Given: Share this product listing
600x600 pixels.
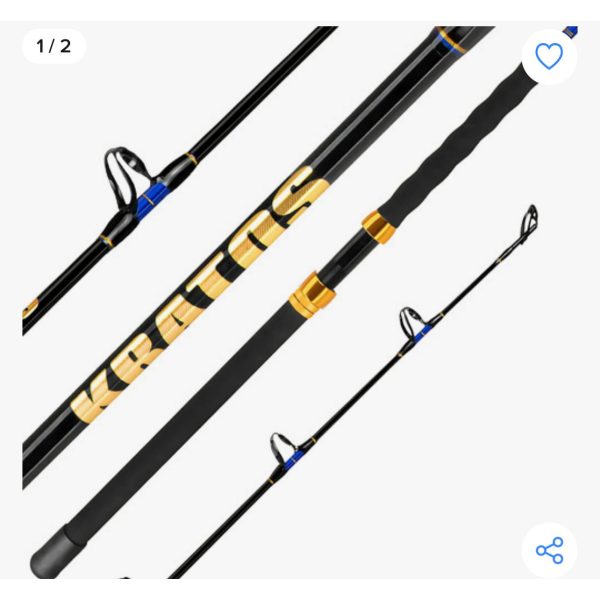Looking at the screenshot, I should click(549, 550).
